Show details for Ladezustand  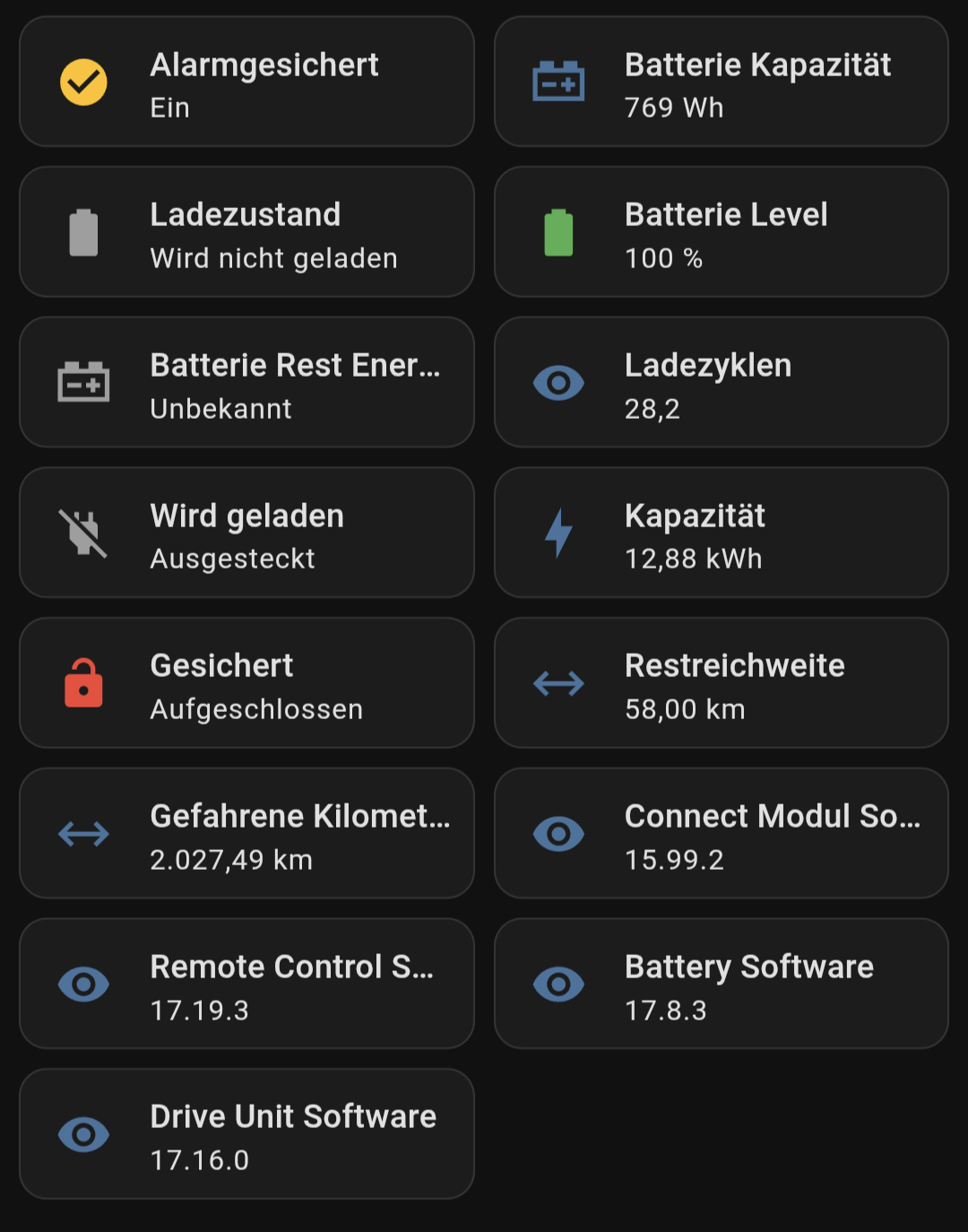246,232
